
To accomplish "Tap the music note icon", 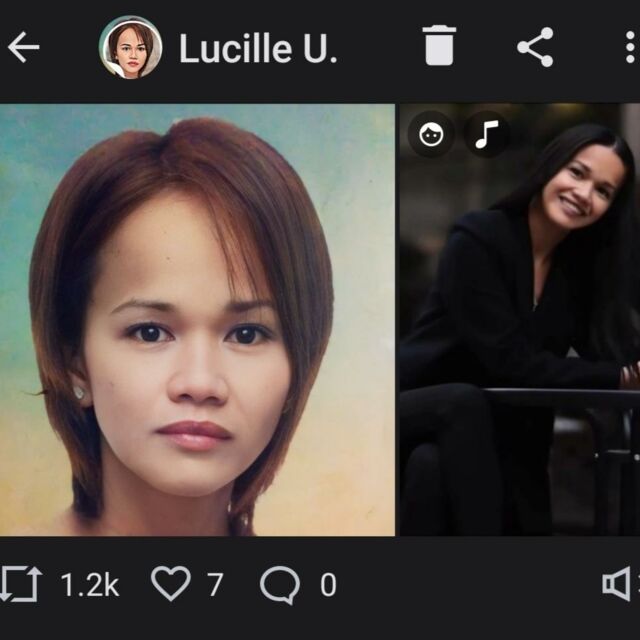I will 487,135.
